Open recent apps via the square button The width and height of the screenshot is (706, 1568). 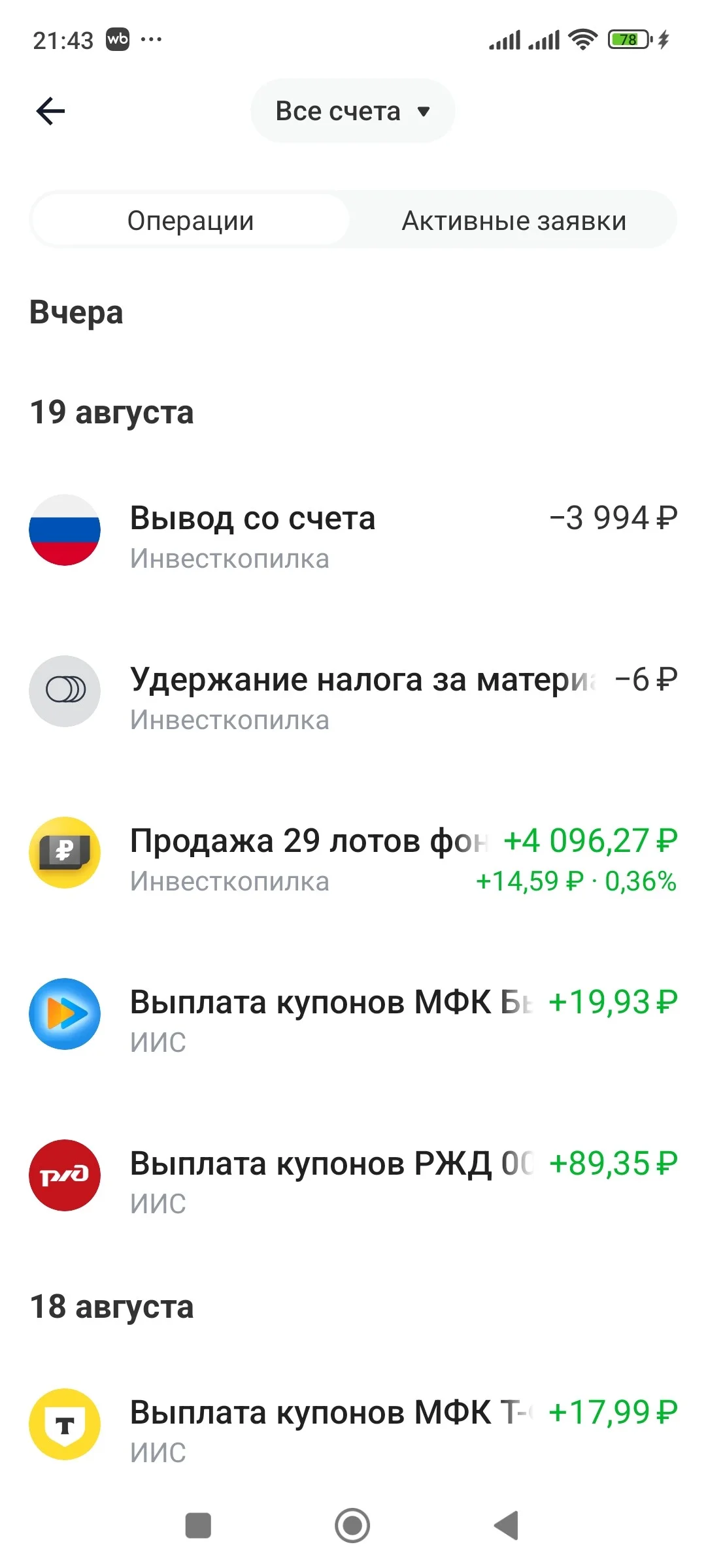(x=198, y=1526)
